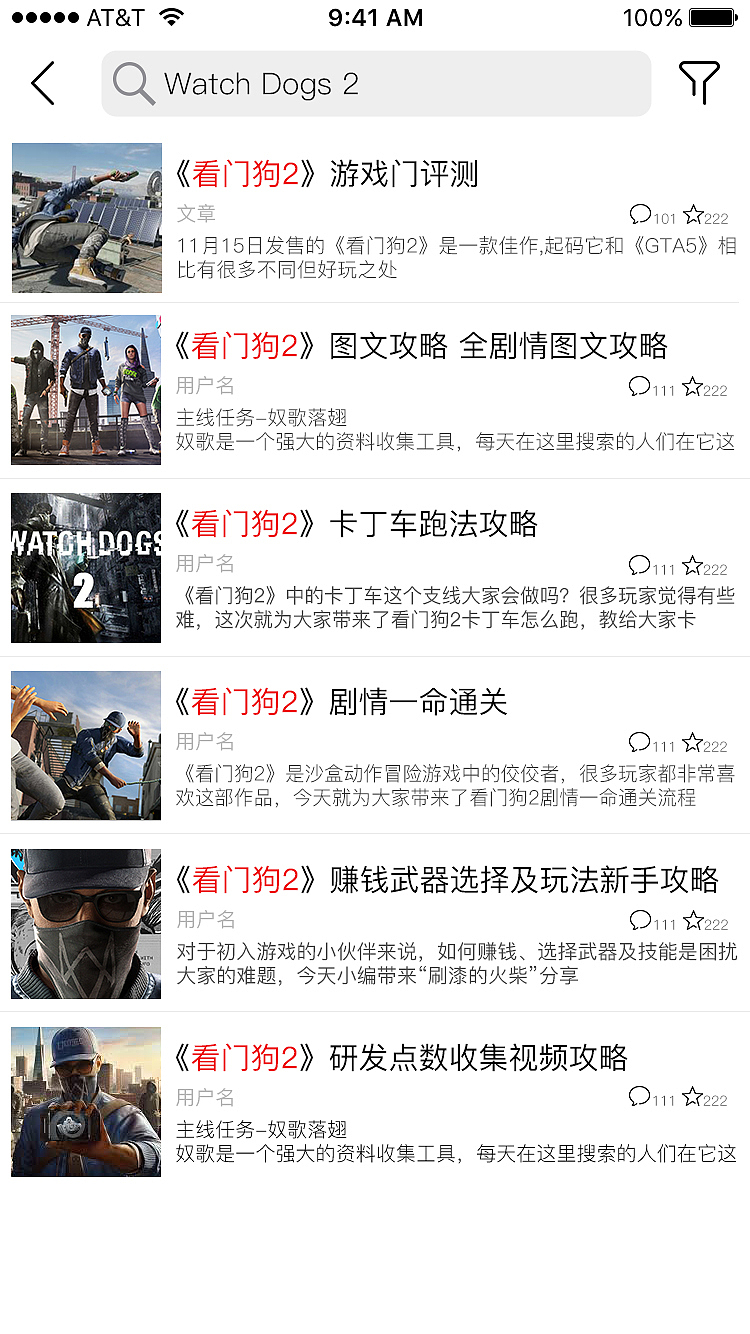Image resolution: width=750 pixels, height=1334 pixels.
Task: Tap the battery indicator in the status bar
Action: coord(713,16)
